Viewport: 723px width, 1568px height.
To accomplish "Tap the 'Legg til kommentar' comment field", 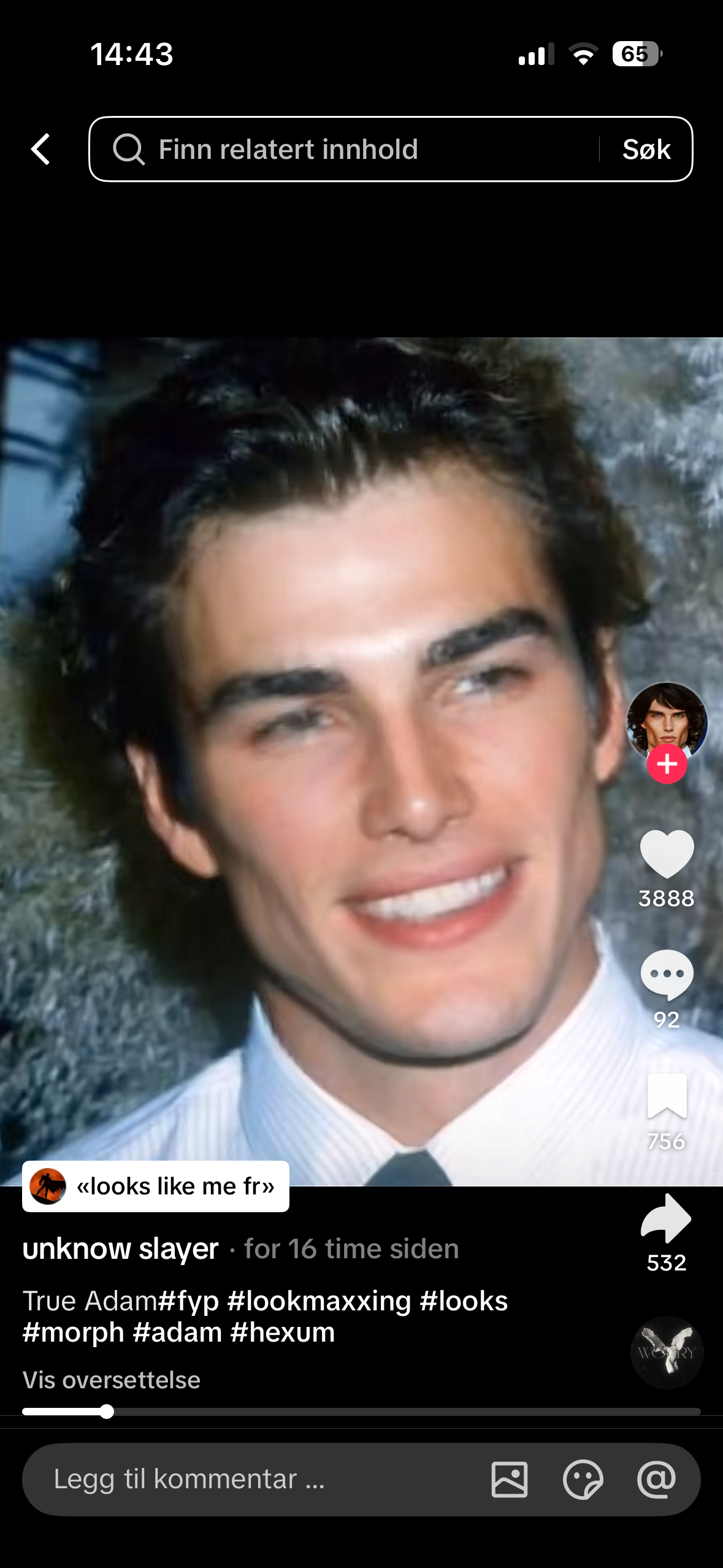I will tap(245, 1479).
